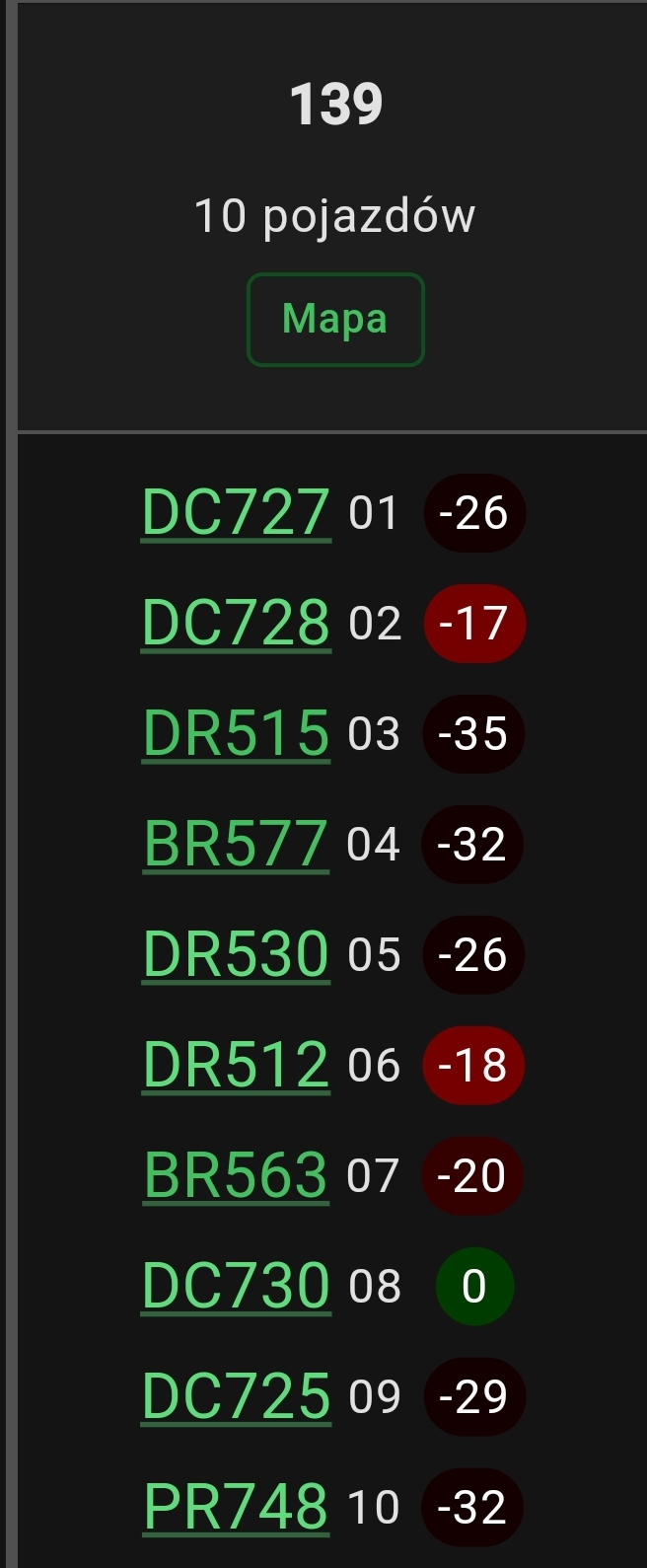
Task: Open the Mapa button for line 139
Action: click(335, 320)
